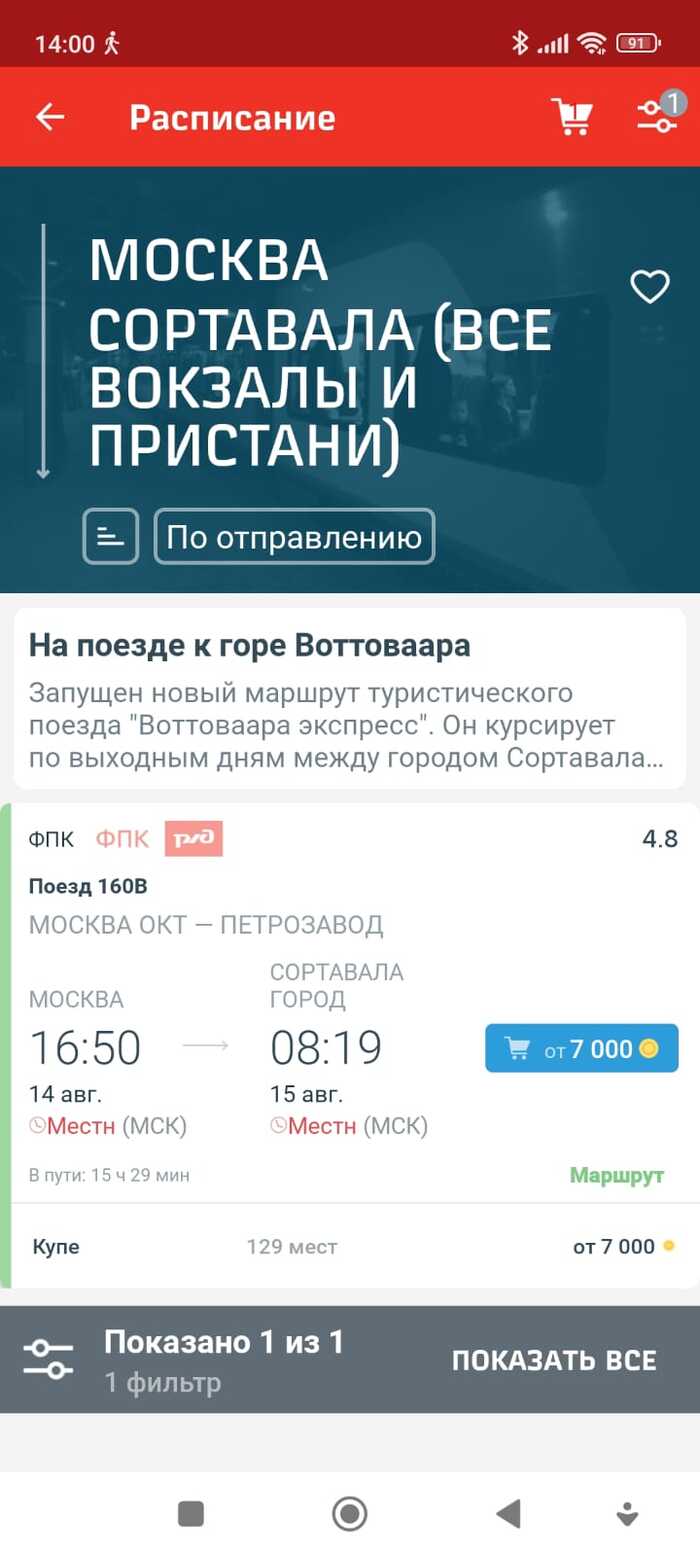Image resolution: width=700 pixels, height=1556 pixels.
Task: Open the Воттоваара train news card
Action: tap(349, 698)
